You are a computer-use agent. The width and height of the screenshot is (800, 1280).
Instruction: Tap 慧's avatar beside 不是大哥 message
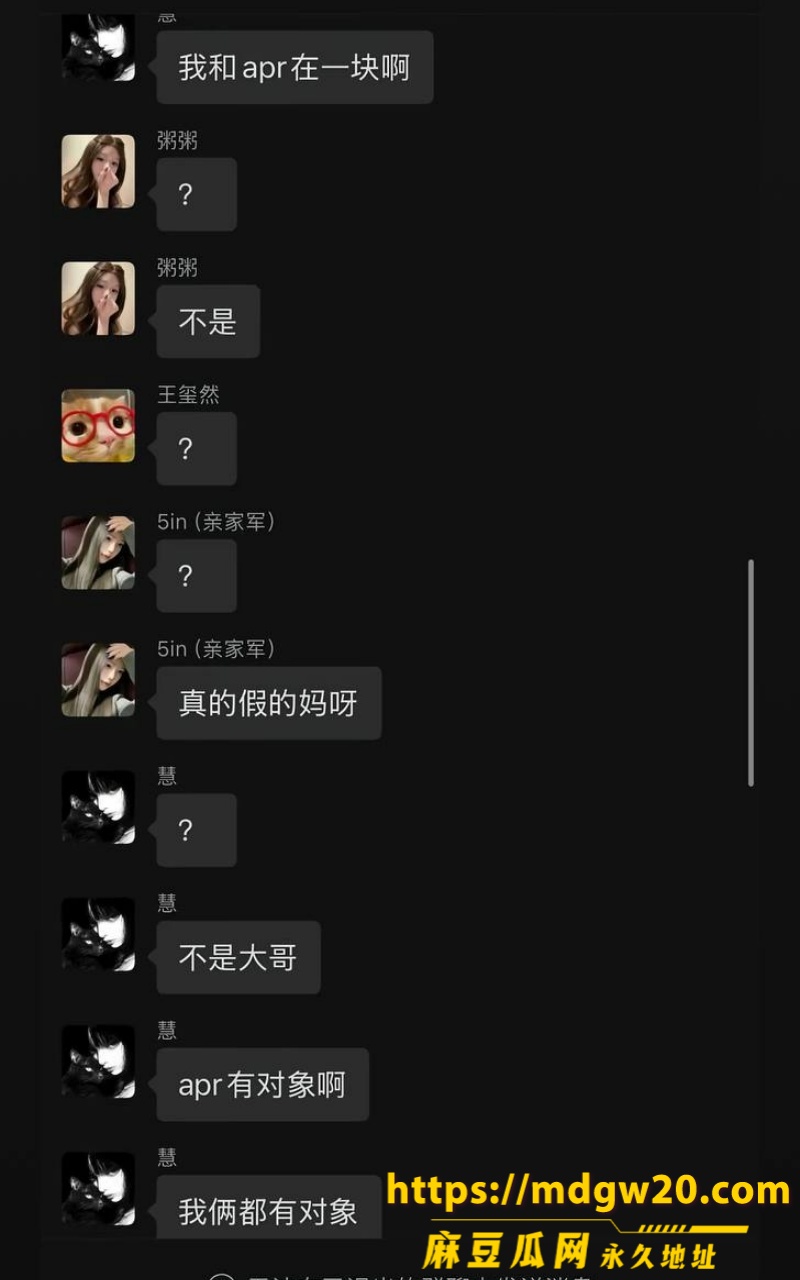pos(98,934)
